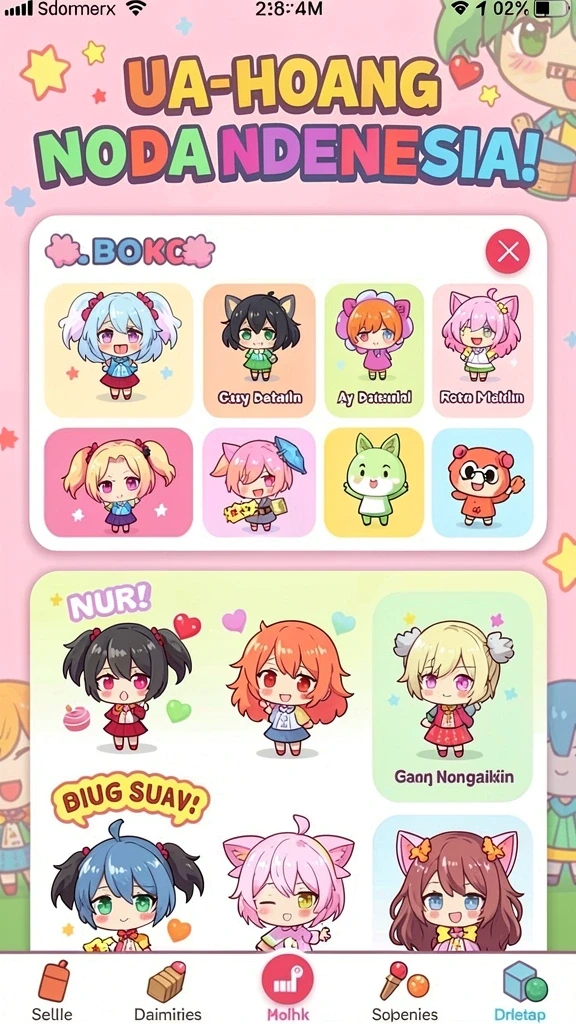576x1024 pixels.
Task: Choose the Ay Dateuial orange-haired character
Action: (x=374, y=350)
